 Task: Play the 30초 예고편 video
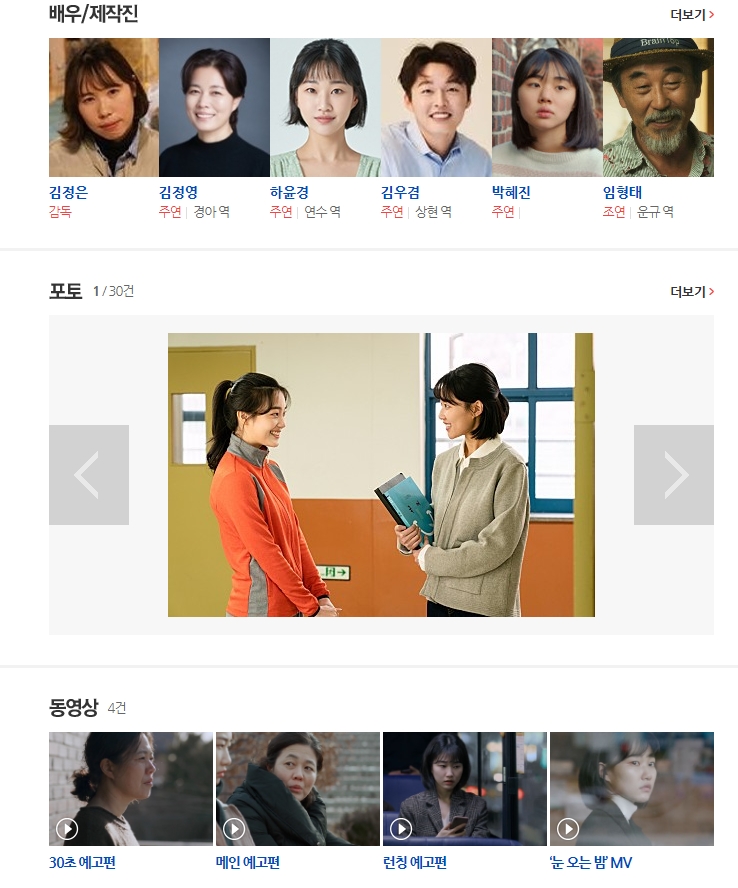click(131, 789)
